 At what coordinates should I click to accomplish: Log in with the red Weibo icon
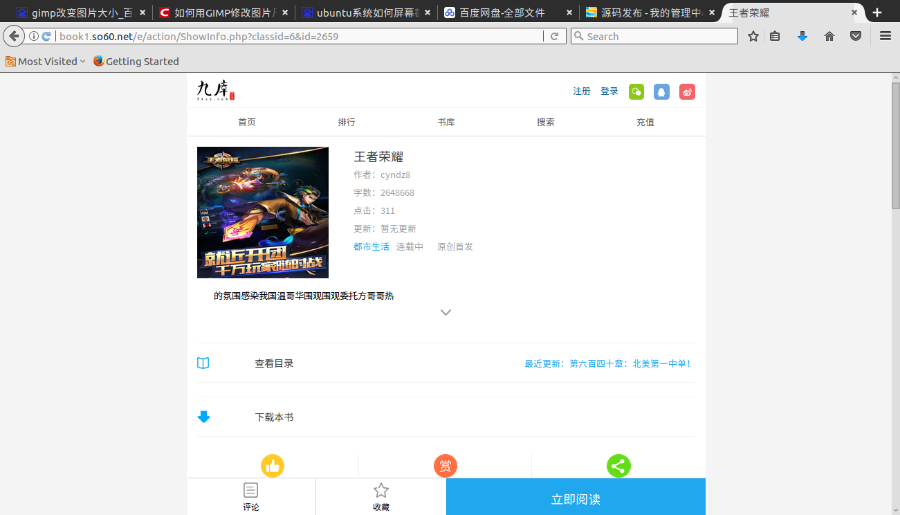pyautogui.click(x=687, y=92)
